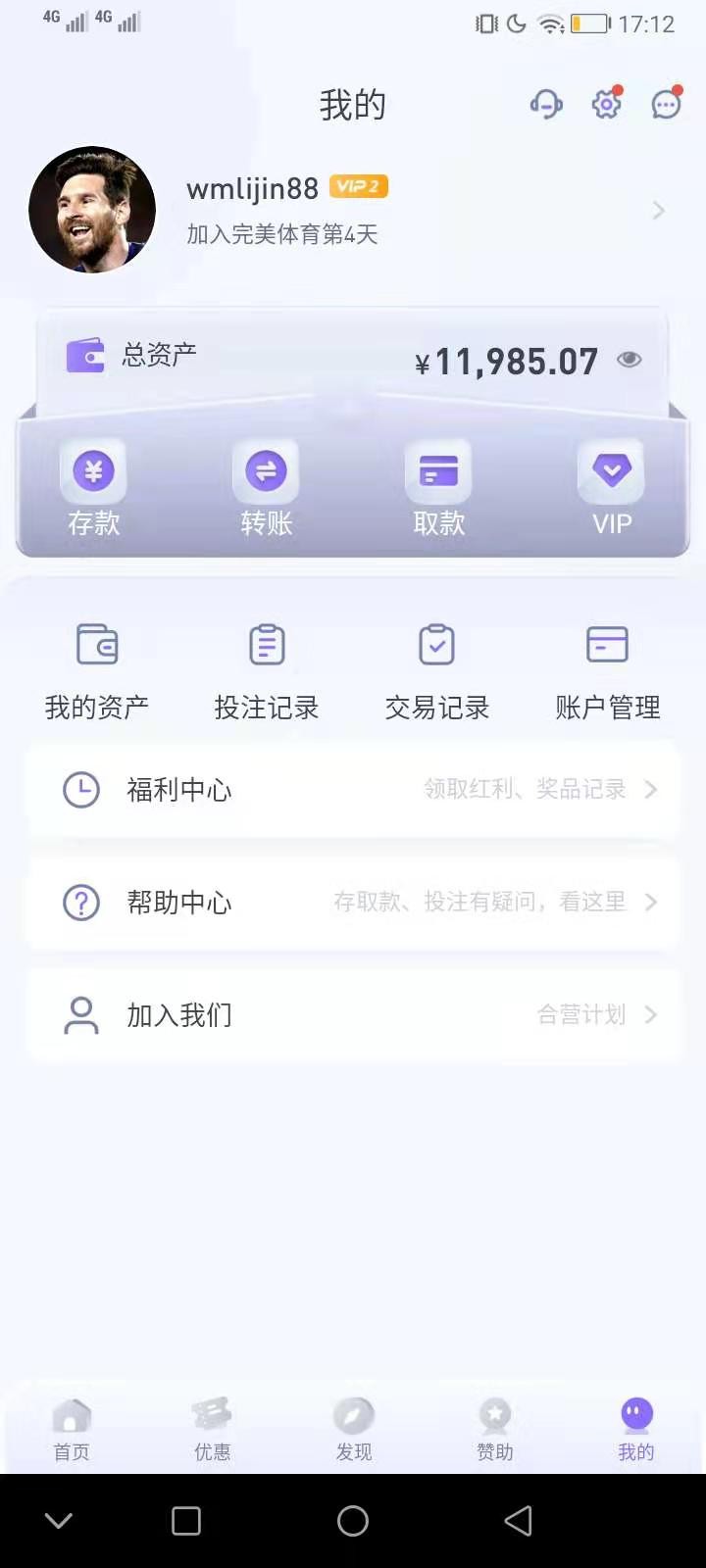Screen dimensions: 706x1568
Task: Open the messages chat bubble icon
Action: point(667,104)
